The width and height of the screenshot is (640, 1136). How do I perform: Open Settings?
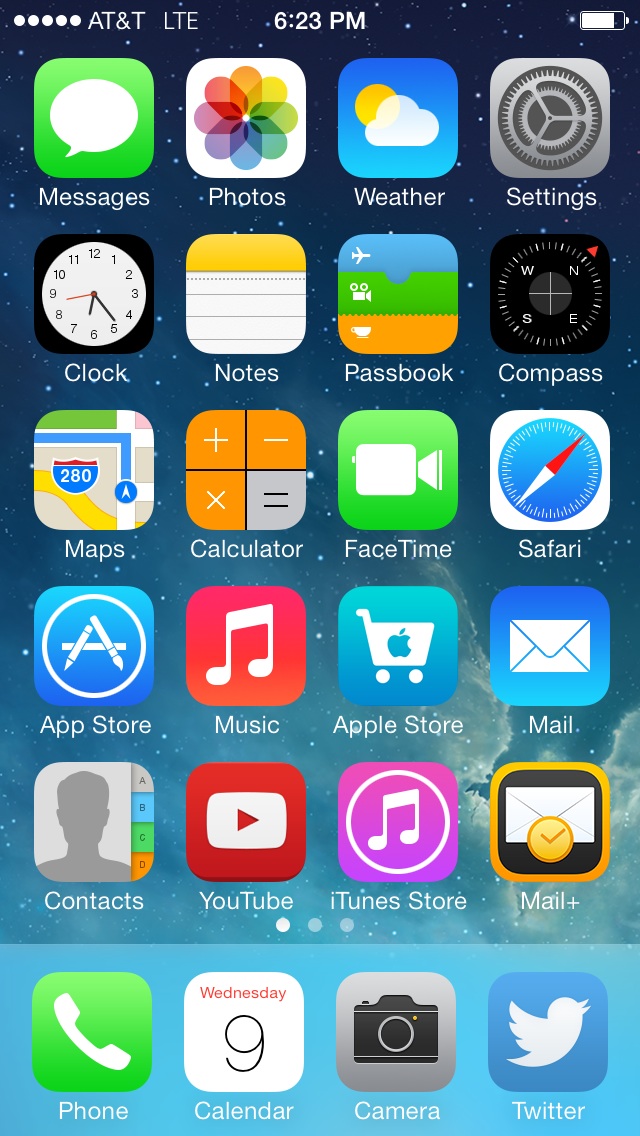pyautogui.click(x=550, y=118)
